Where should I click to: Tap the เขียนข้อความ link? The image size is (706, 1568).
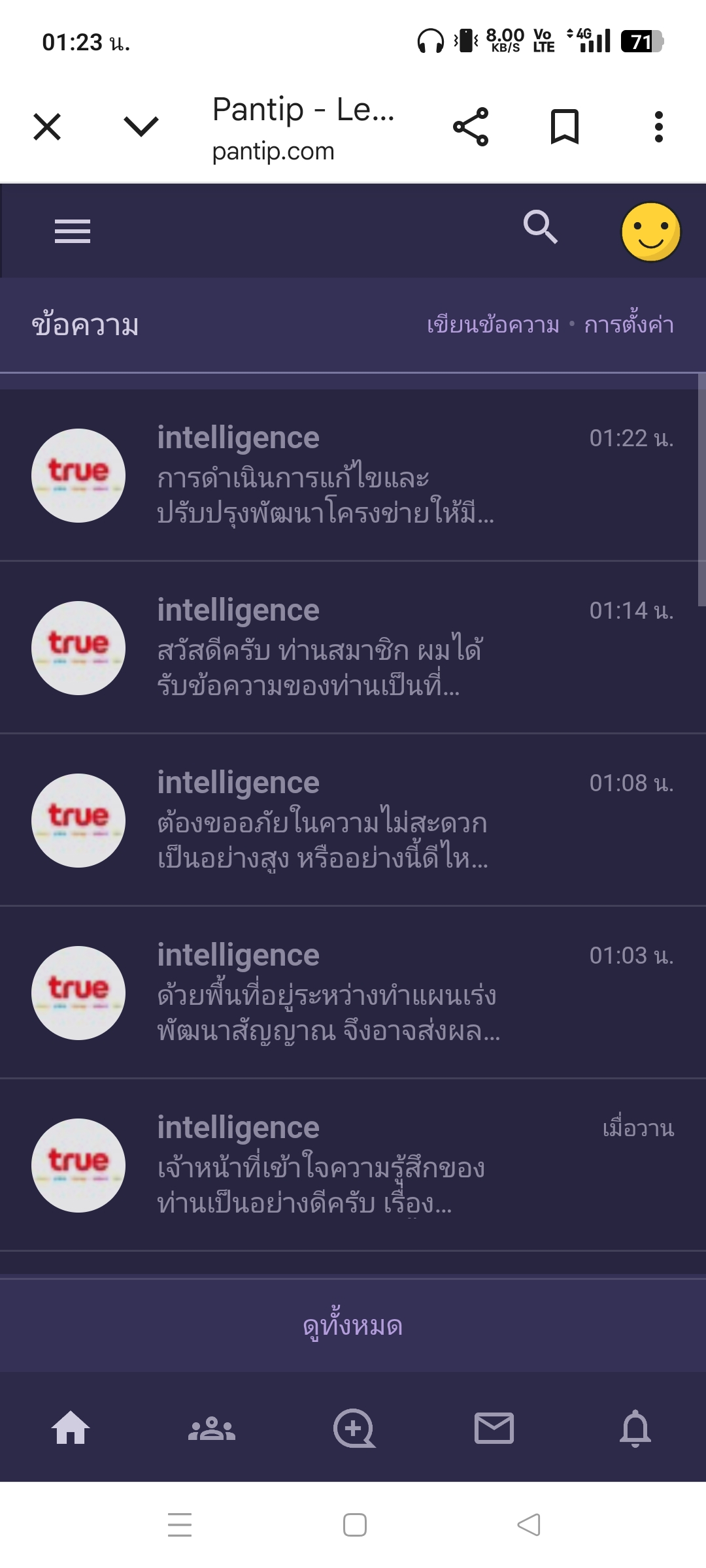493,325
